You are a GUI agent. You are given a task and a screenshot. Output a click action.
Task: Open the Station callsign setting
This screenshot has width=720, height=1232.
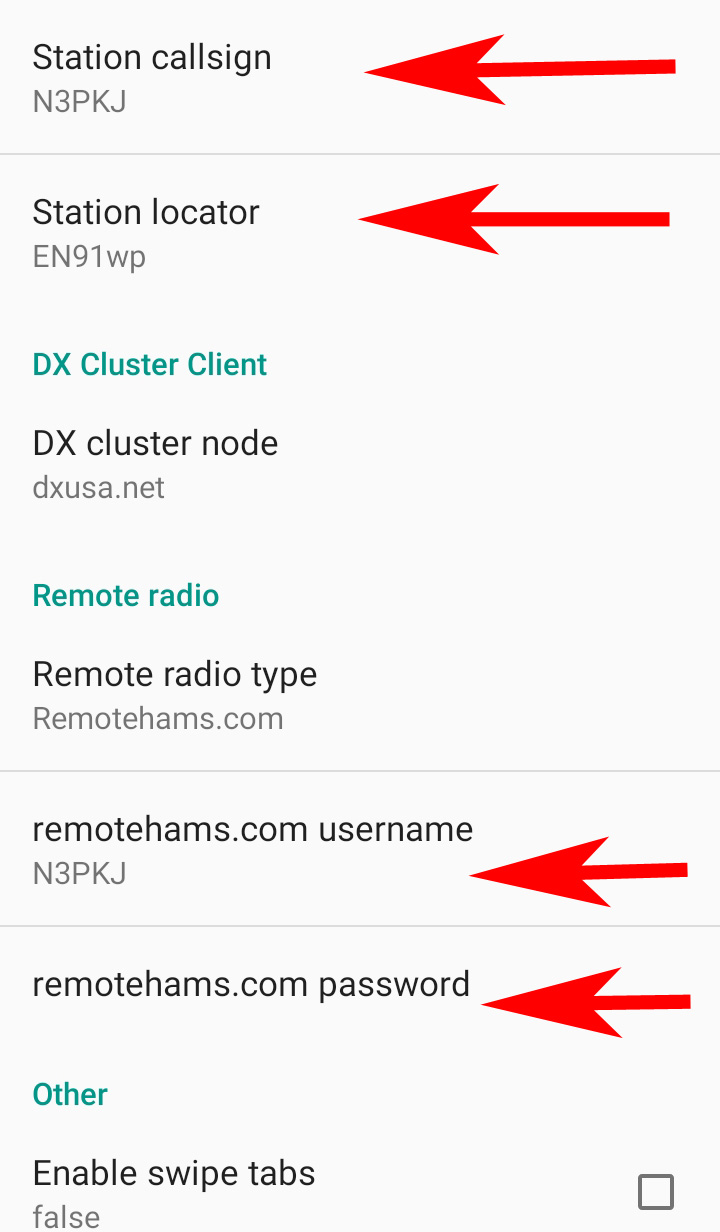coord(360,77)
